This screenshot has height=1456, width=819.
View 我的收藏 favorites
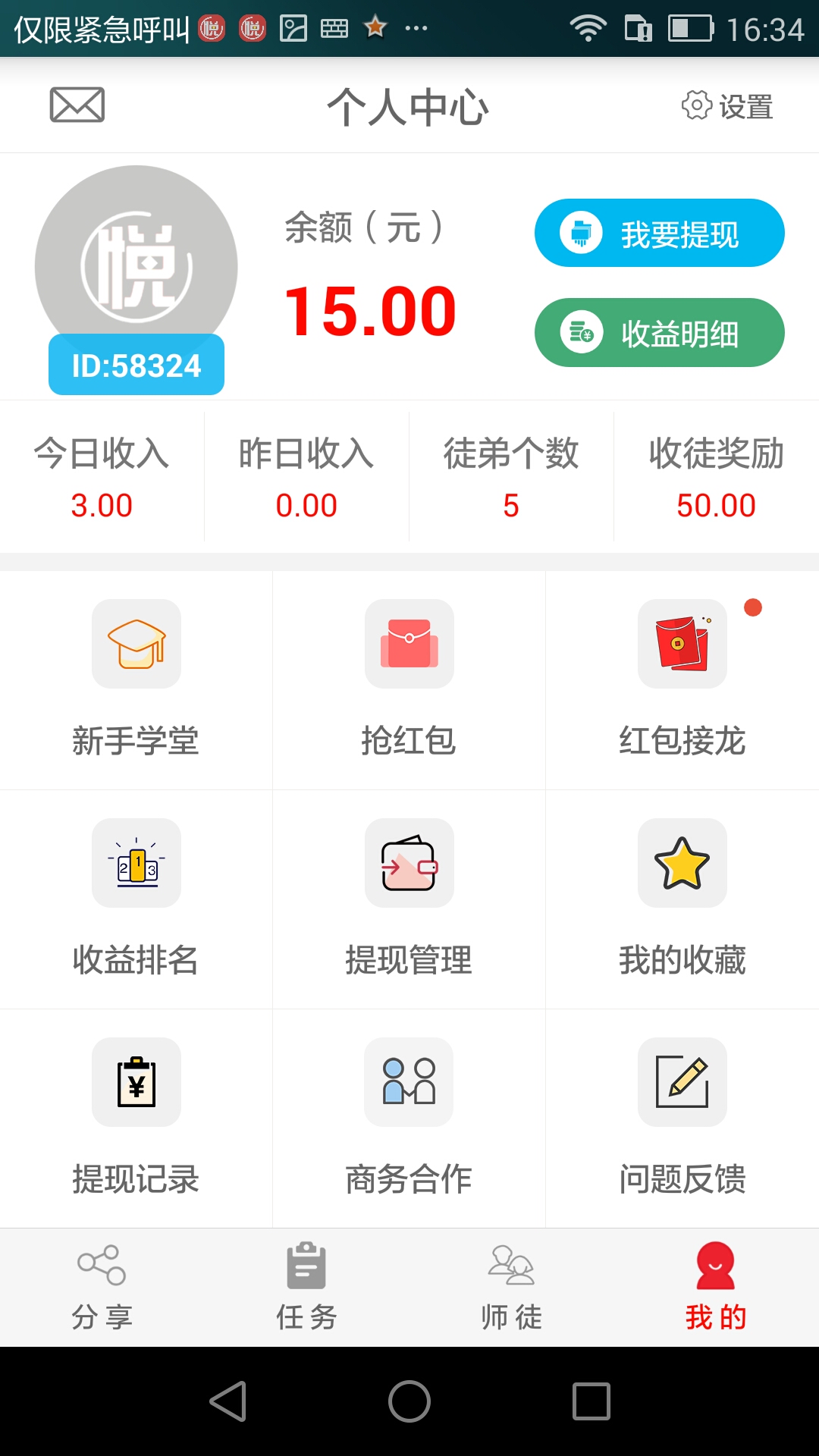point(682,899)
